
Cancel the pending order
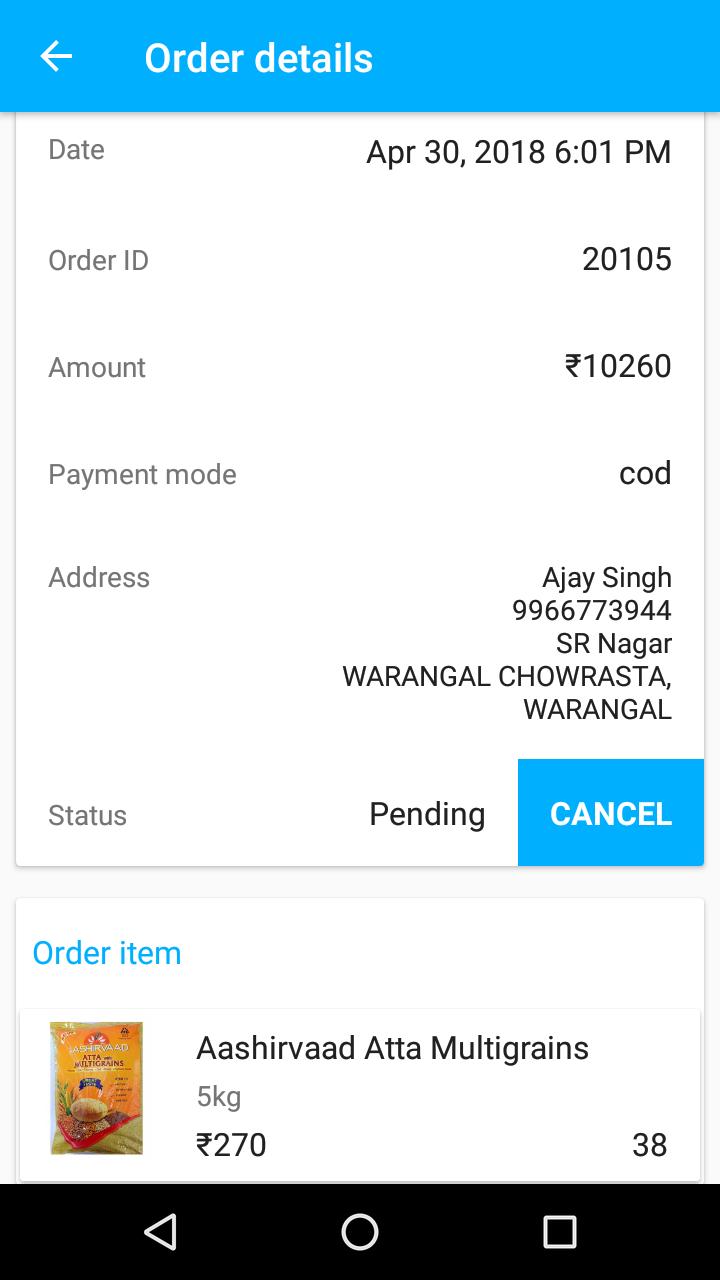(610, 813)
